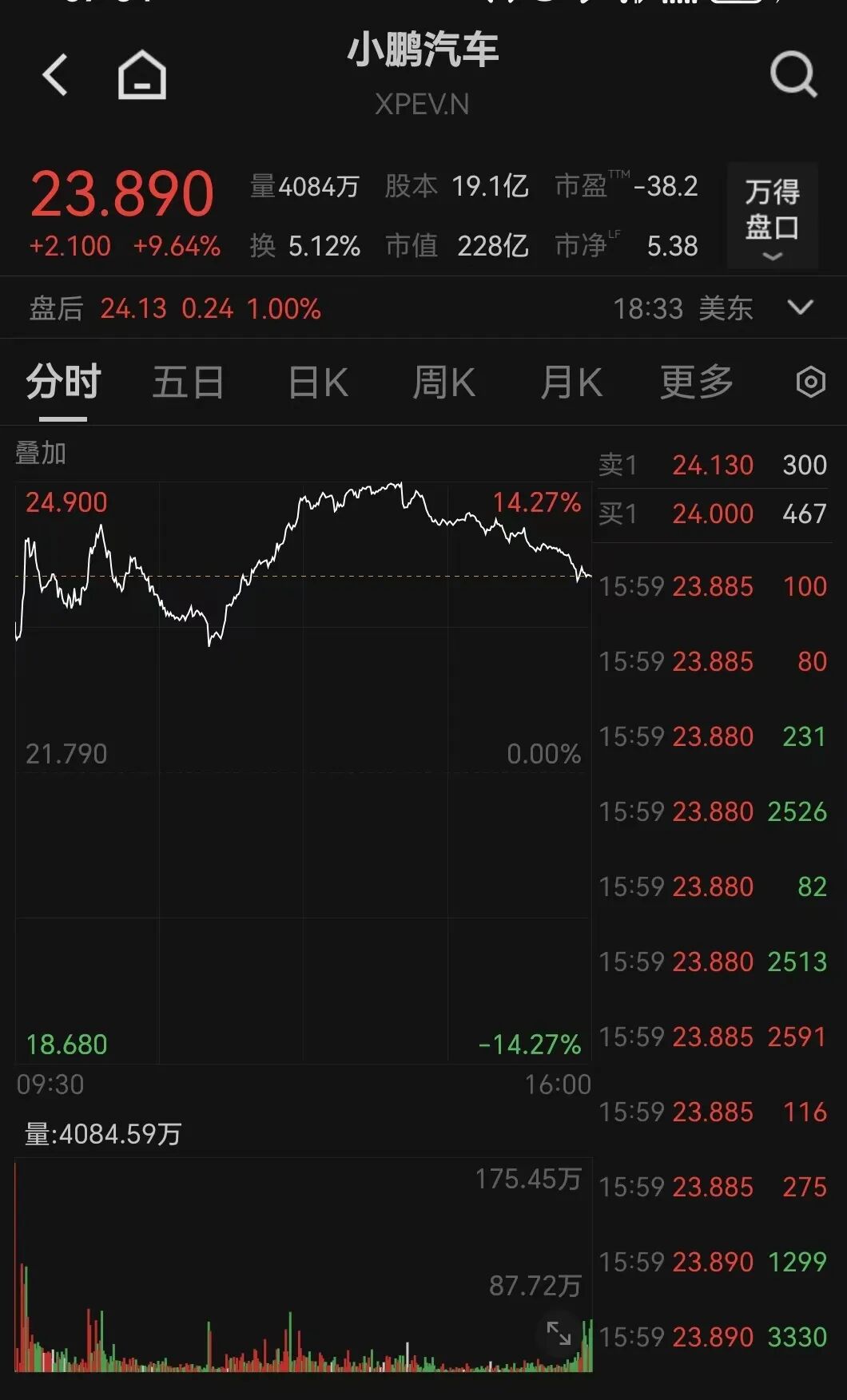Tap the back arrow to return
The height and width of the screenshot is (1400, 847).
pos(54,76)
